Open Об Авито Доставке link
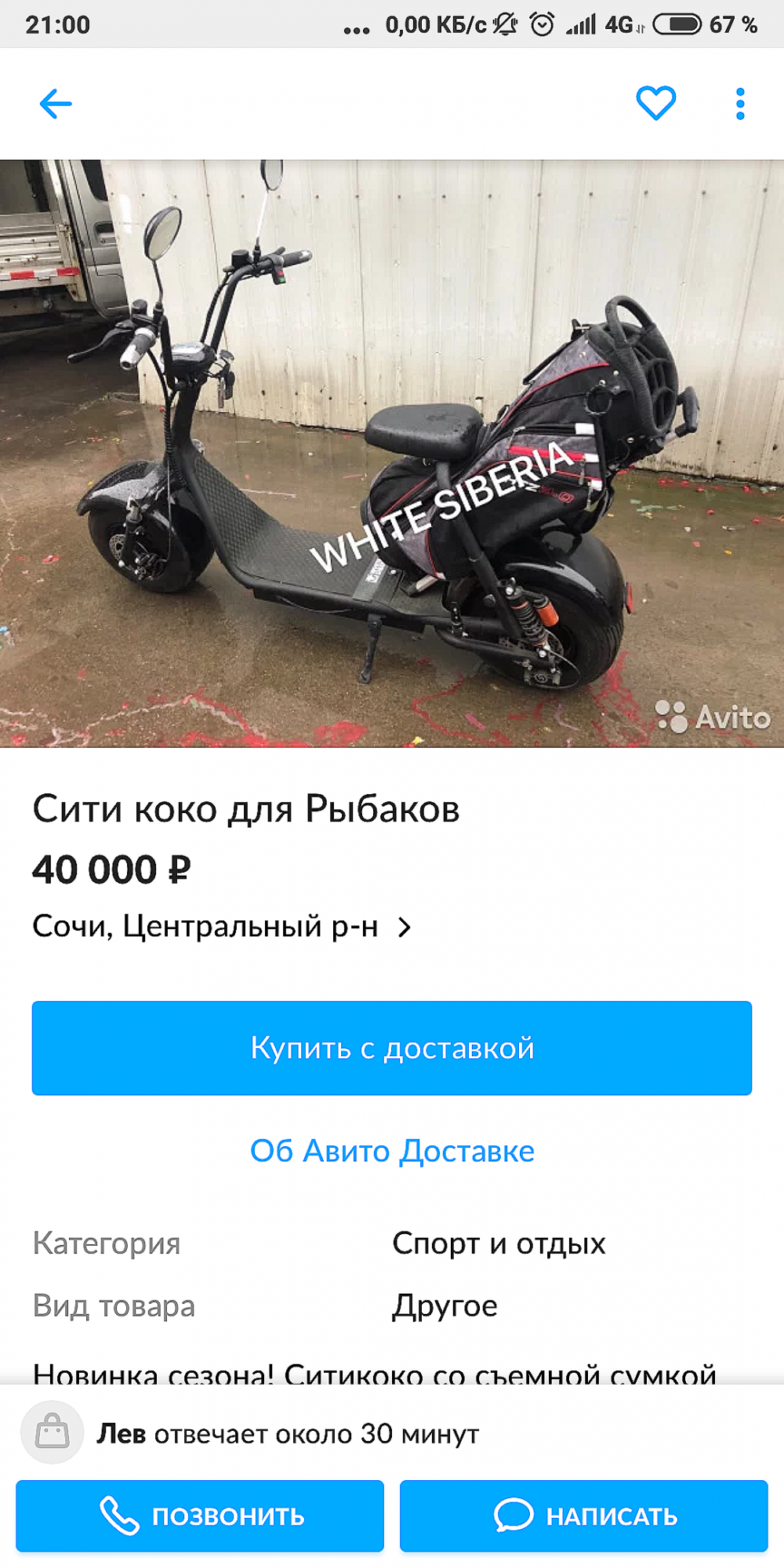 pyautogui.click(x=392, y=1151)
